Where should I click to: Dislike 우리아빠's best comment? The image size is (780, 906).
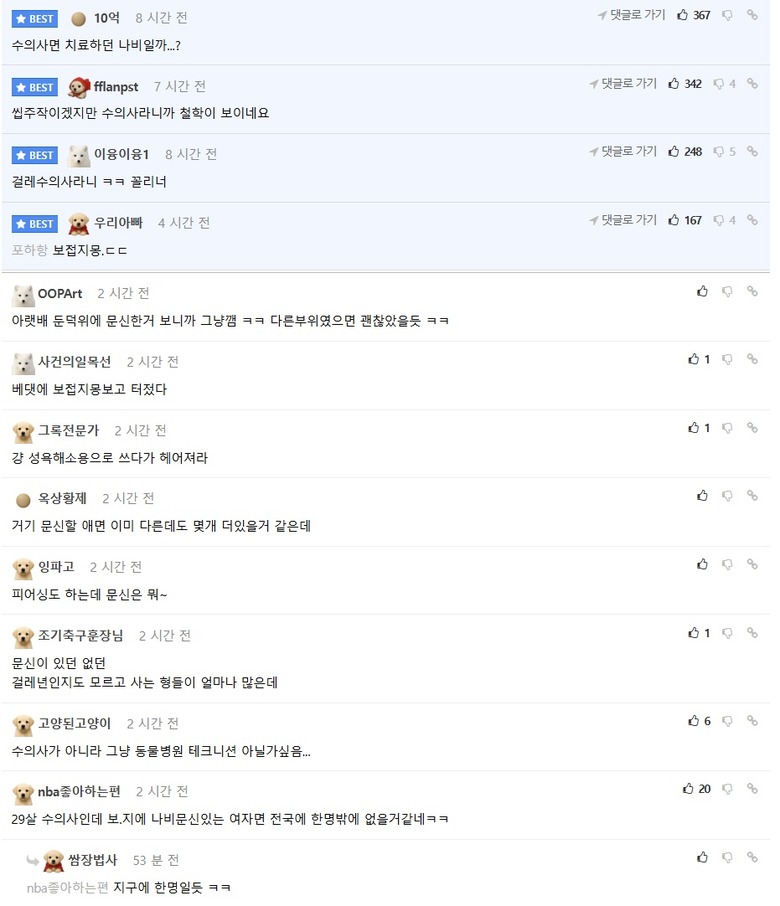718,220
